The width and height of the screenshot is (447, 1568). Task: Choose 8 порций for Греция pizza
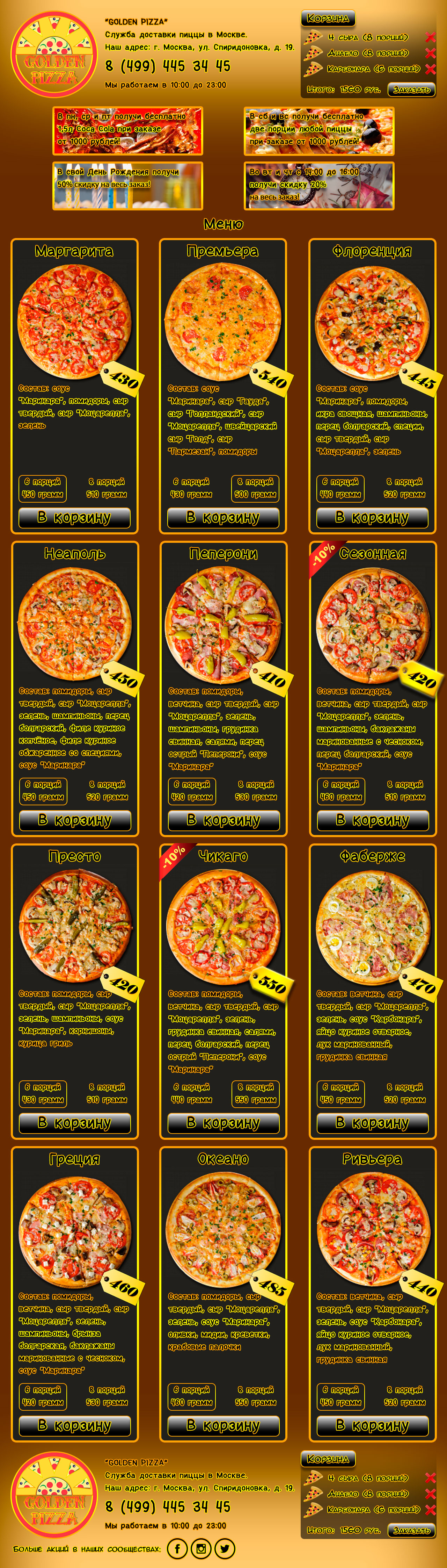[107, 1396]
